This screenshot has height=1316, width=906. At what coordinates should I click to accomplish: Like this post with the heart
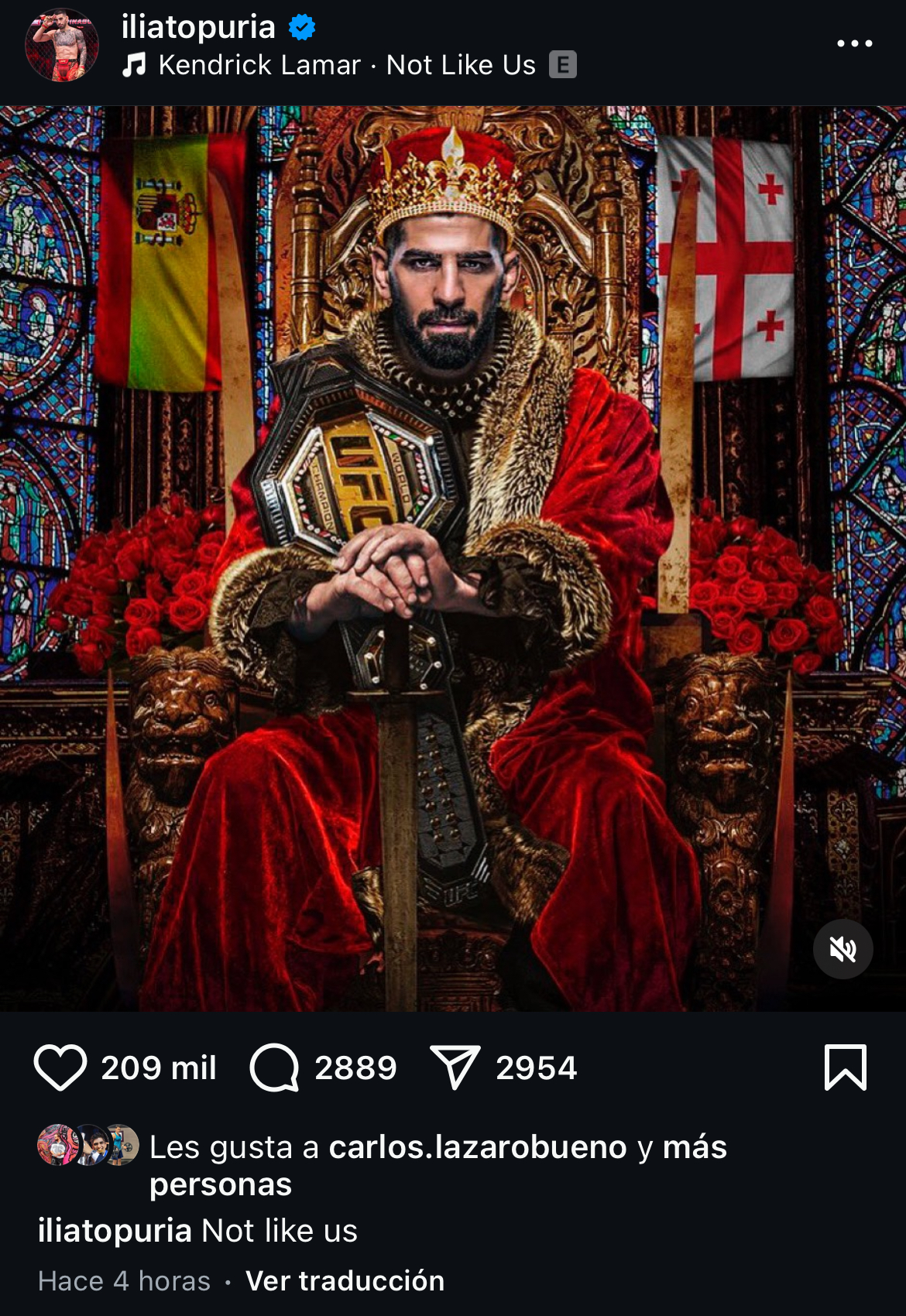60,1068
